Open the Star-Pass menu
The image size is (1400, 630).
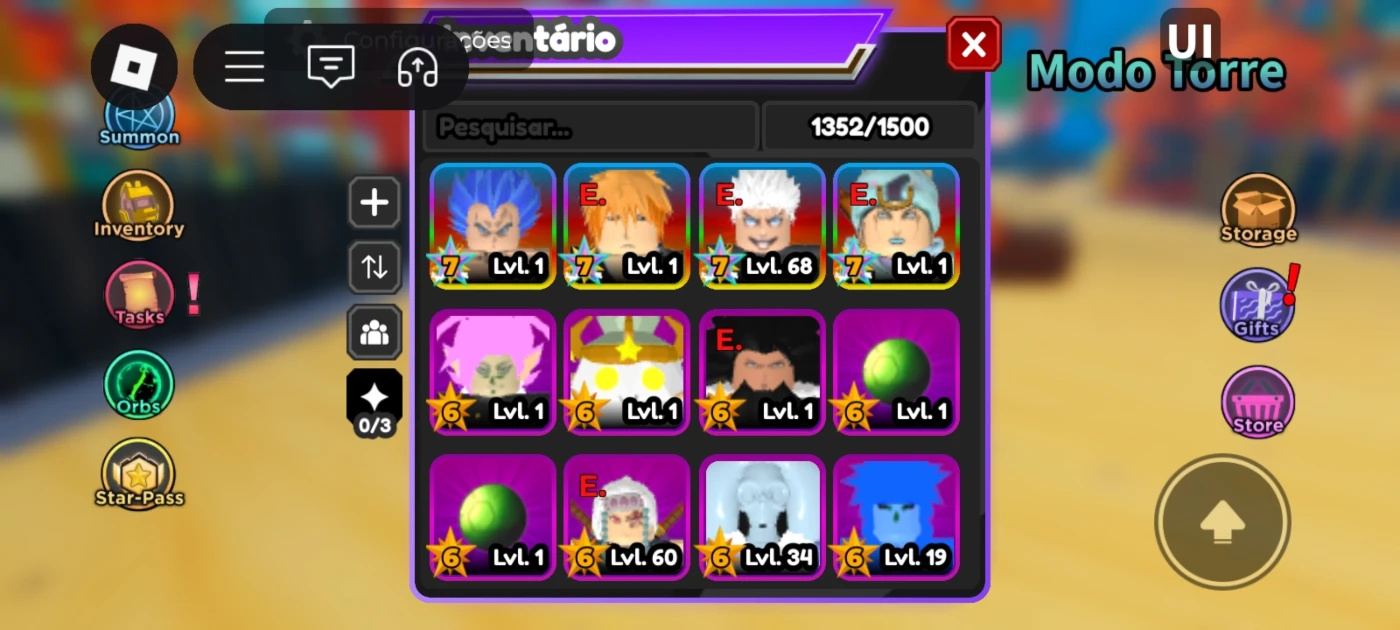click(139, 473)
